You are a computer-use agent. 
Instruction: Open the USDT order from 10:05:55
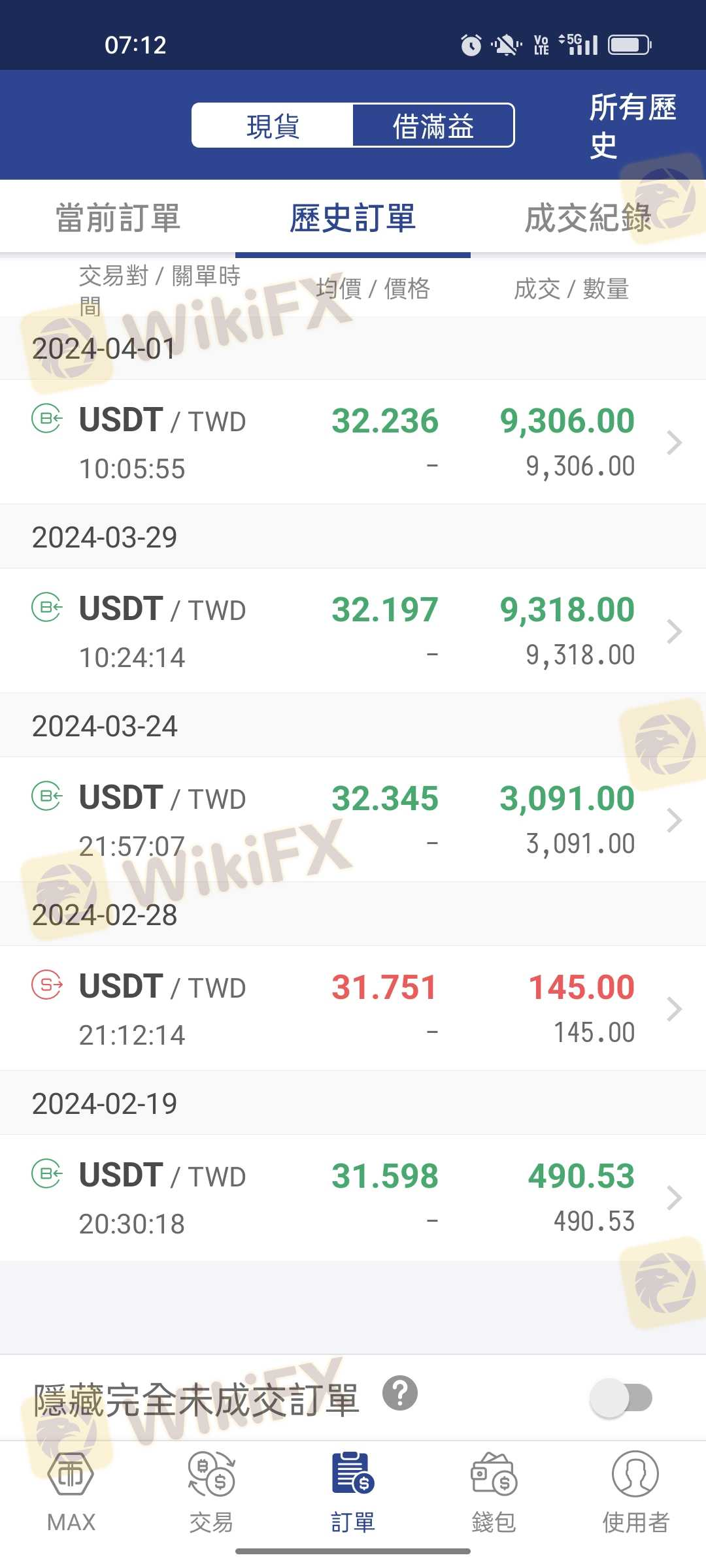point(353,442)
